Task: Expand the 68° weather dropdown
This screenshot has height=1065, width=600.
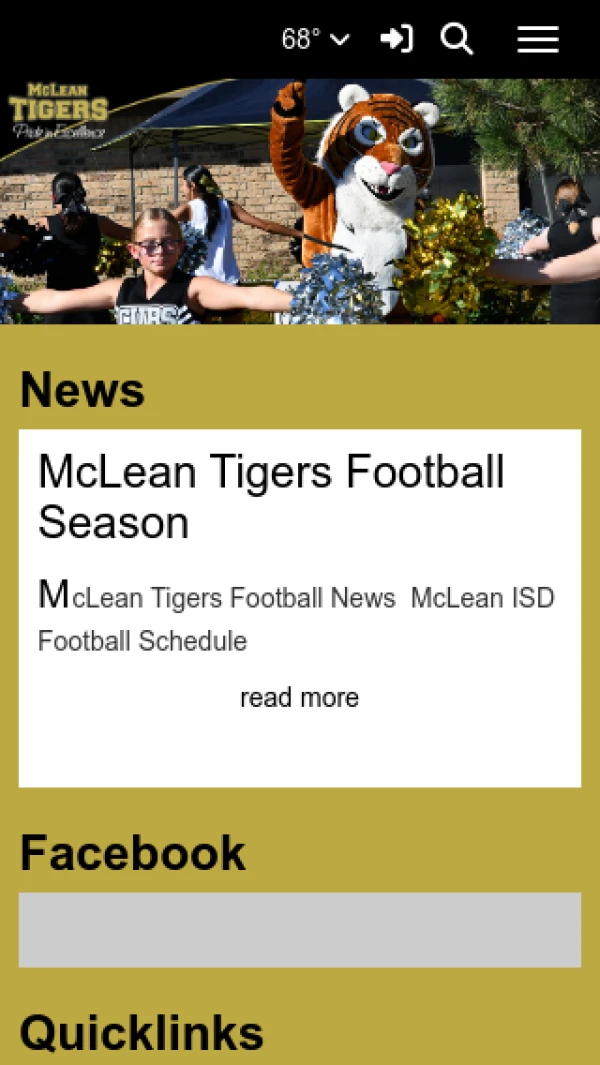Action: (315, 39)
